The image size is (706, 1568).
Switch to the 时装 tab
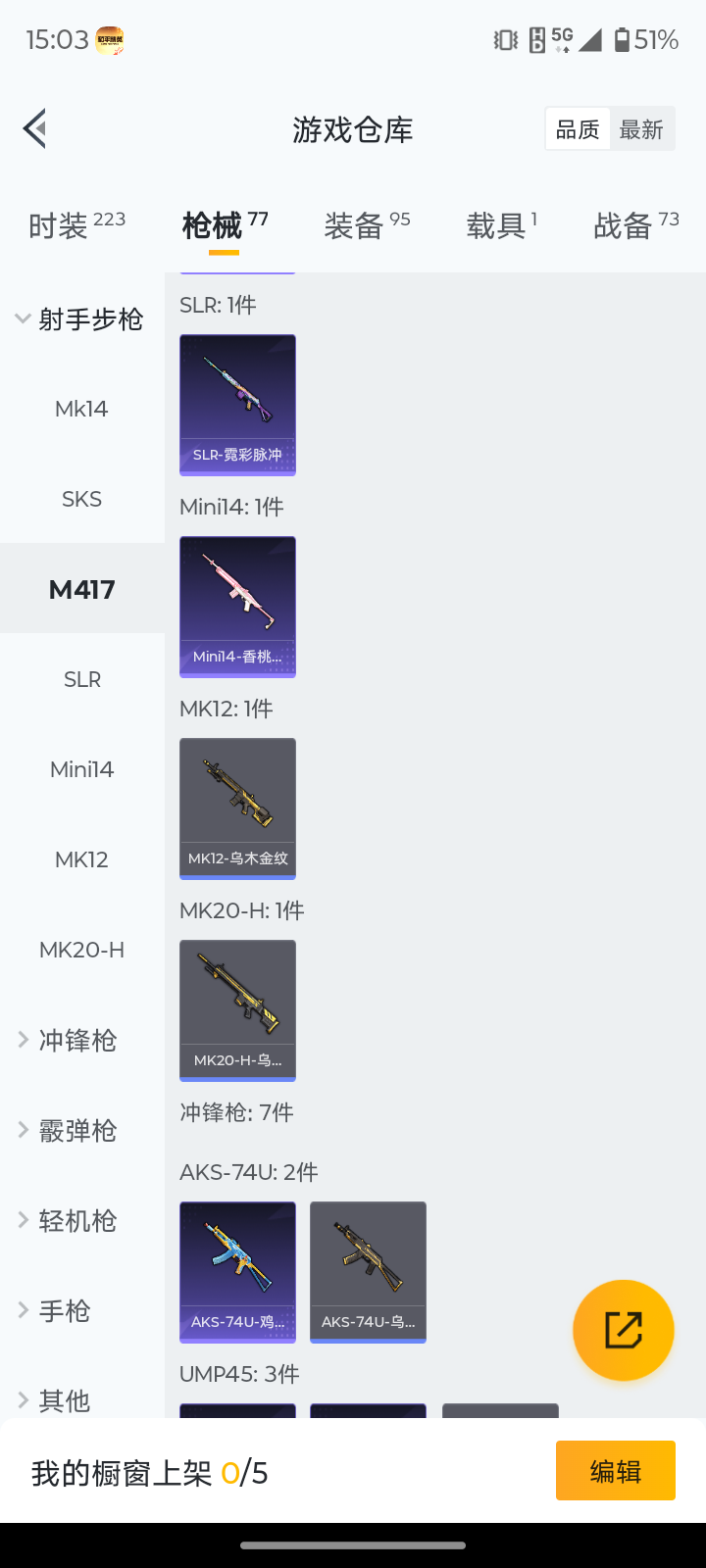coord(76,226)
